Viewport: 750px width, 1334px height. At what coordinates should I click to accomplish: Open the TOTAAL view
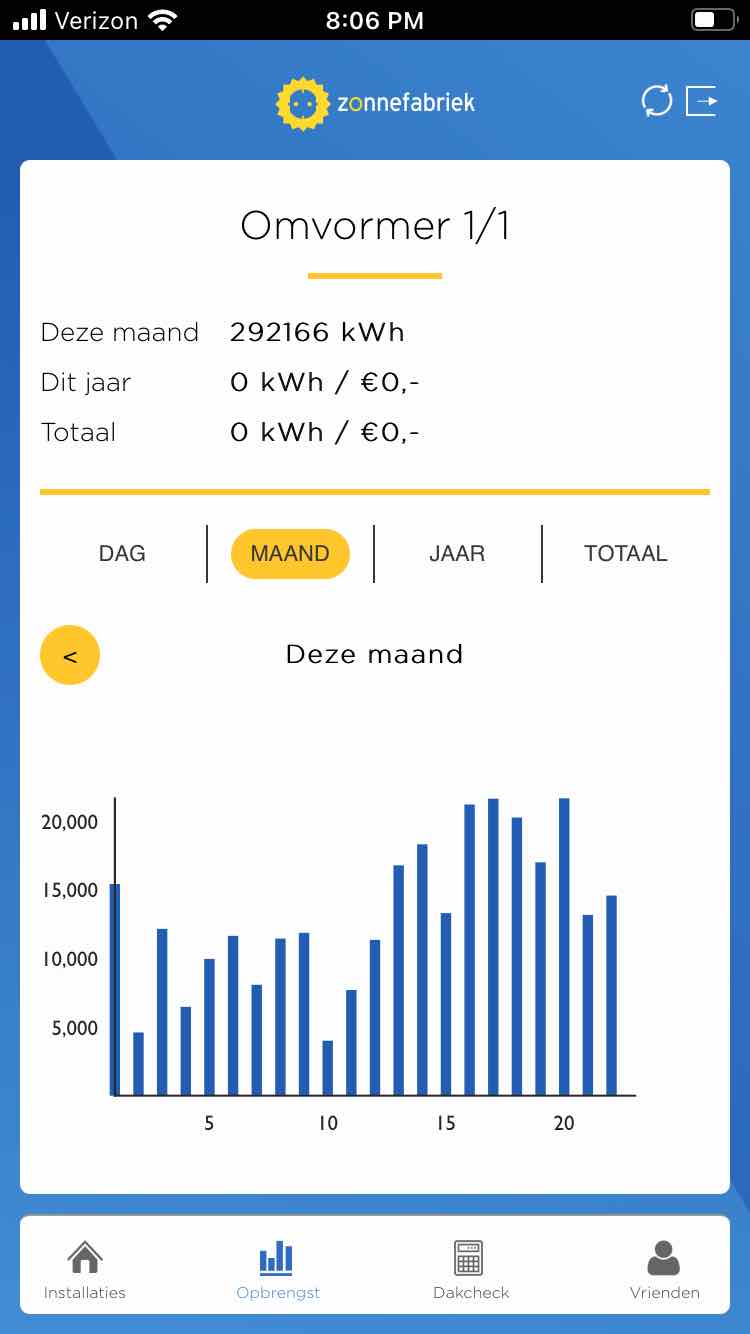tap(626, 553)
